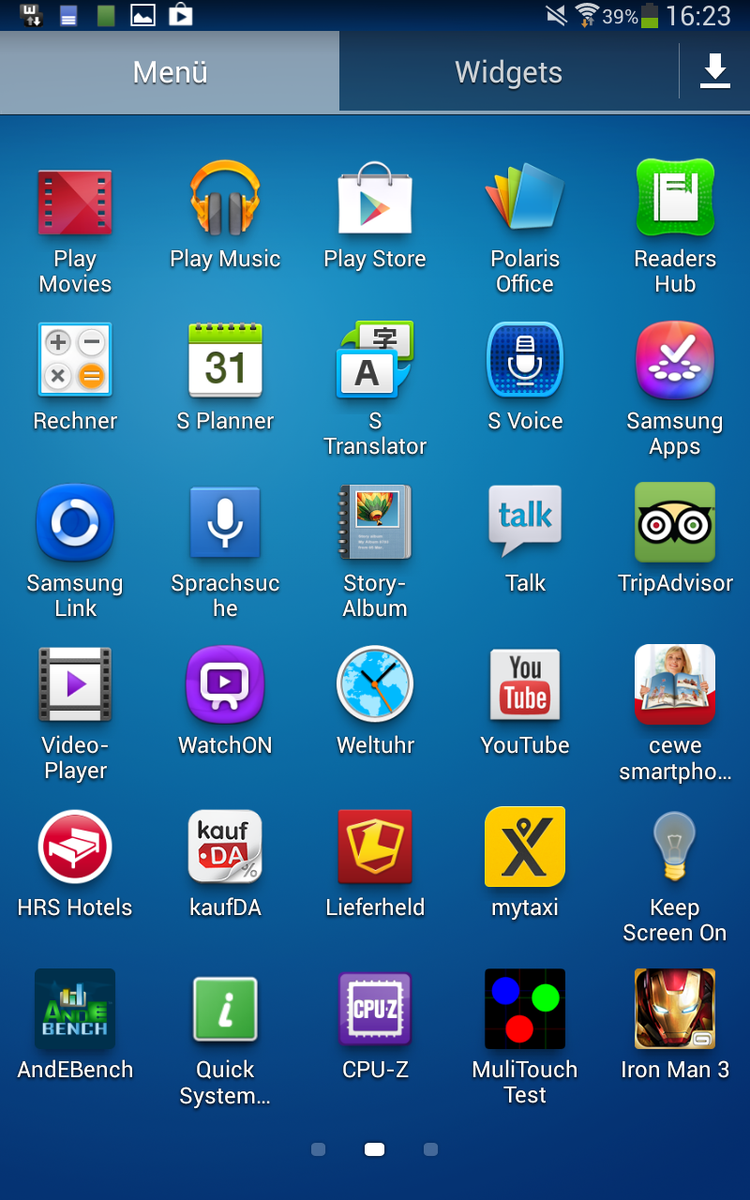Open CPU-Z
Viewport: 750px width, 1200px height.
click(375, 1010)
